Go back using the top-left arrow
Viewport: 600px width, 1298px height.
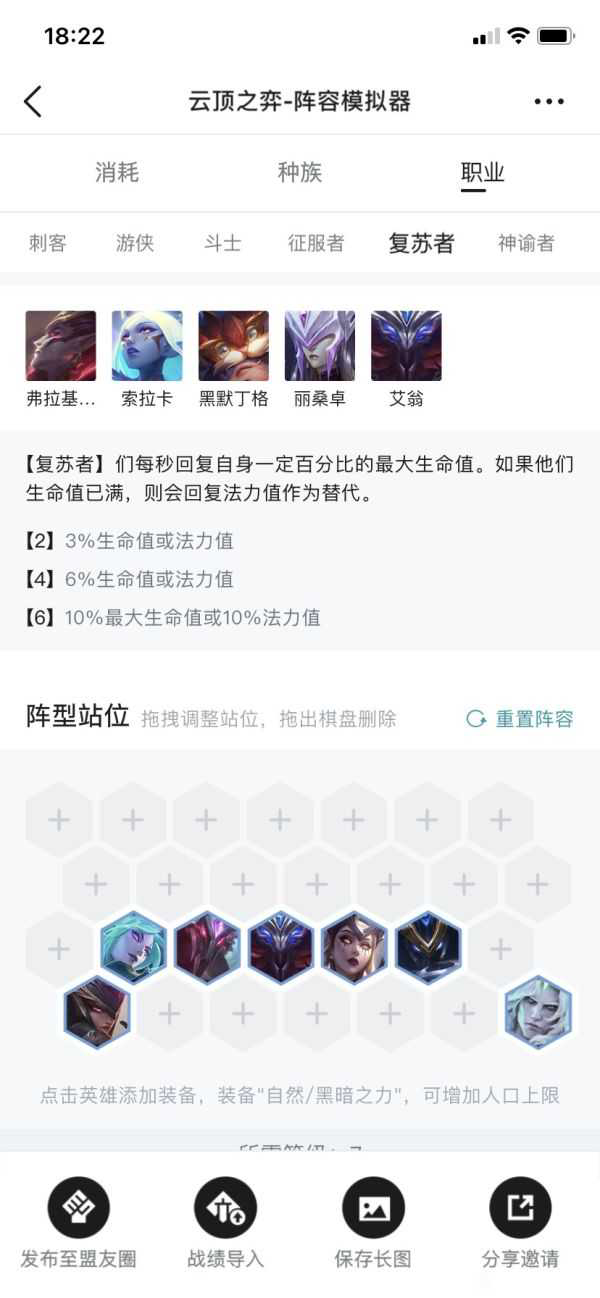point(33,101)
